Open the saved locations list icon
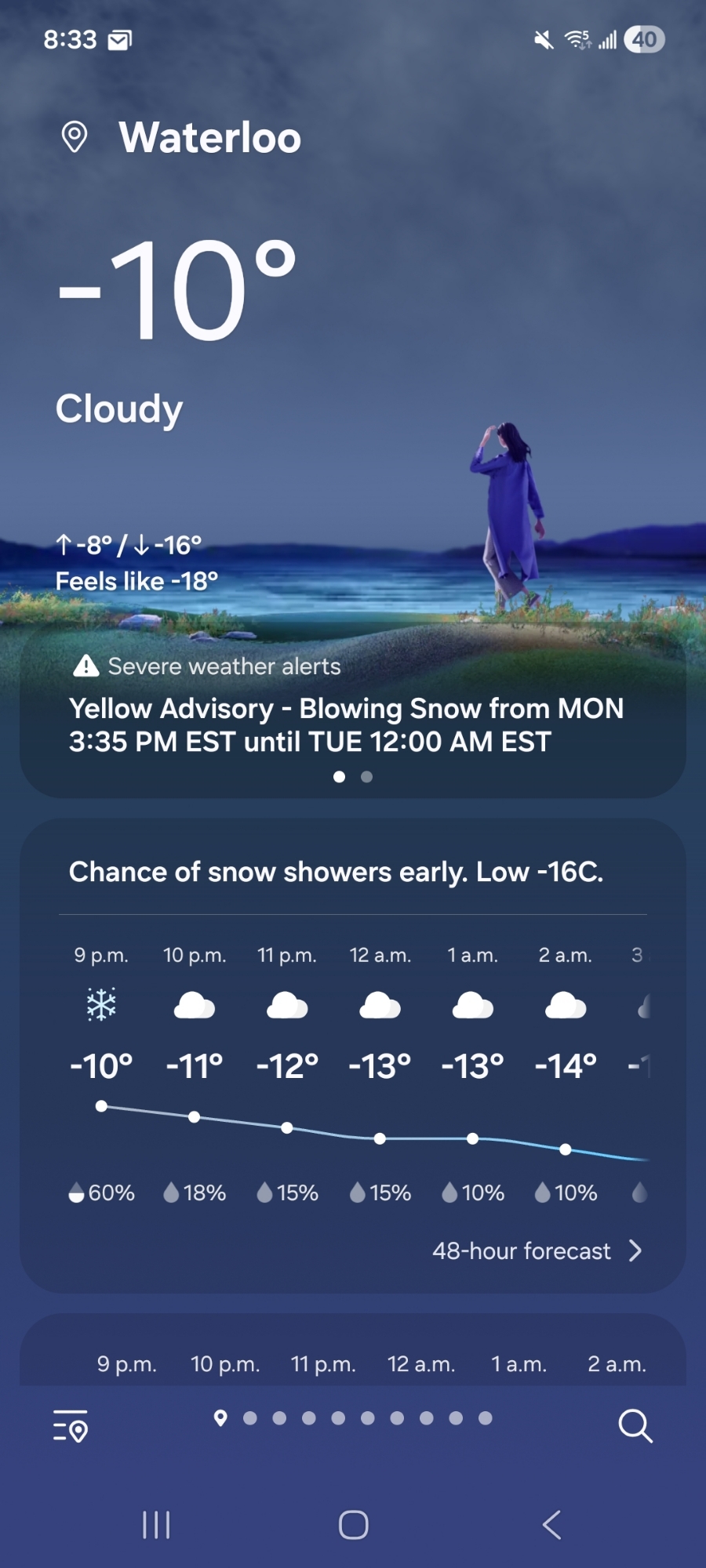The width and height of the screenshot is (706, 1568). [x=71, y=1426]
